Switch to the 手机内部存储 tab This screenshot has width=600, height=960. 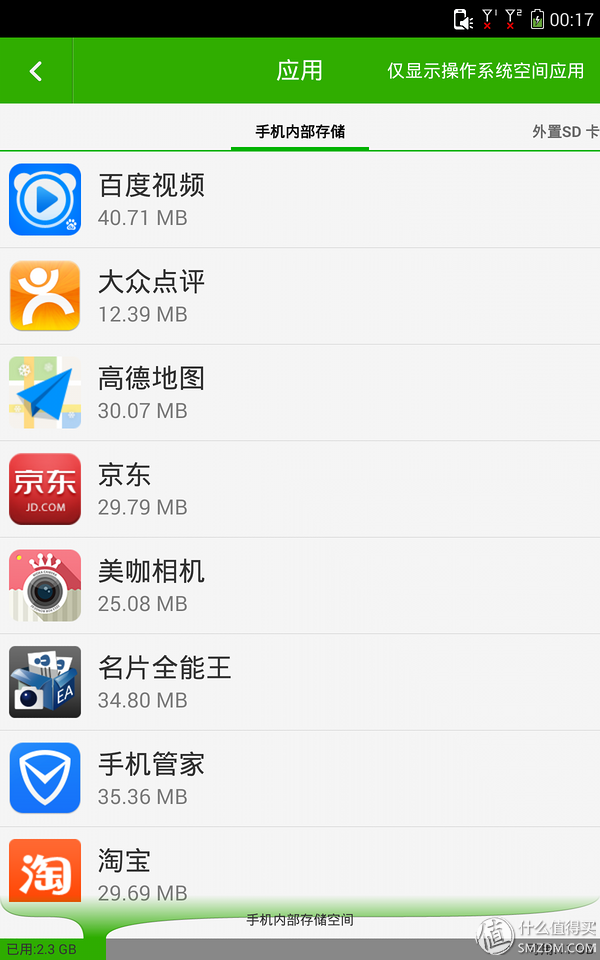[x=300, y=131]
